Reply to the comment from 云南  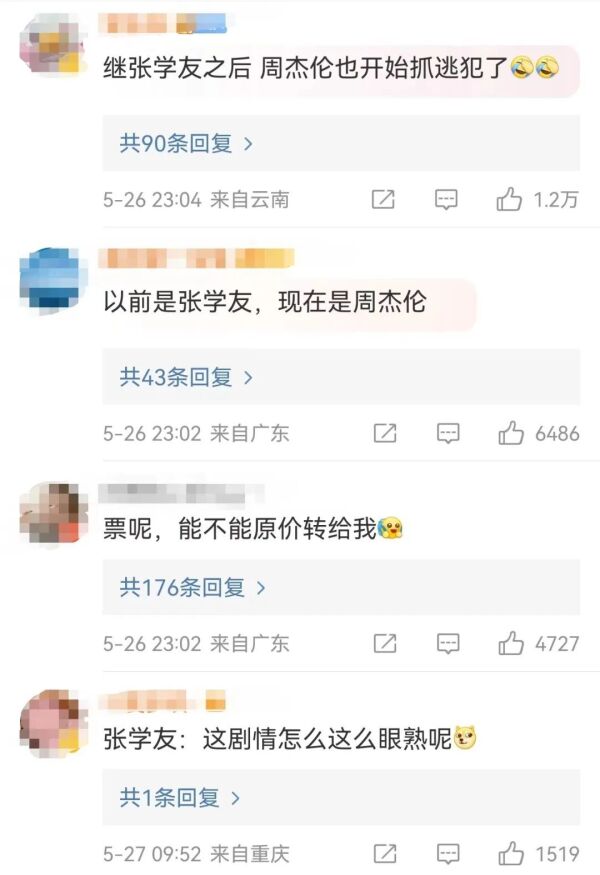coord(446,200)
